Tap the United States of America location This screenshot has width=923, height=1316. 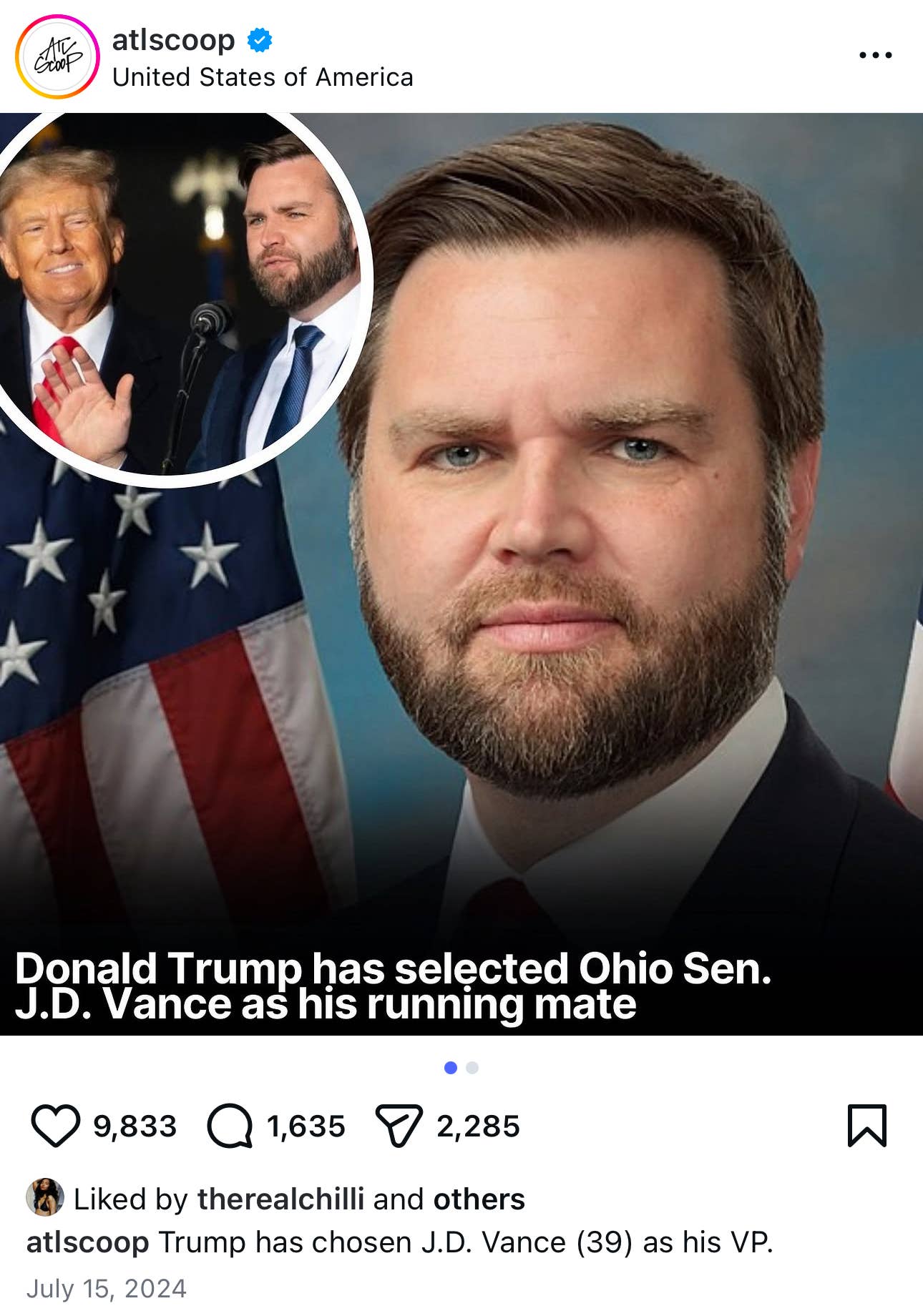click(263, 77)
